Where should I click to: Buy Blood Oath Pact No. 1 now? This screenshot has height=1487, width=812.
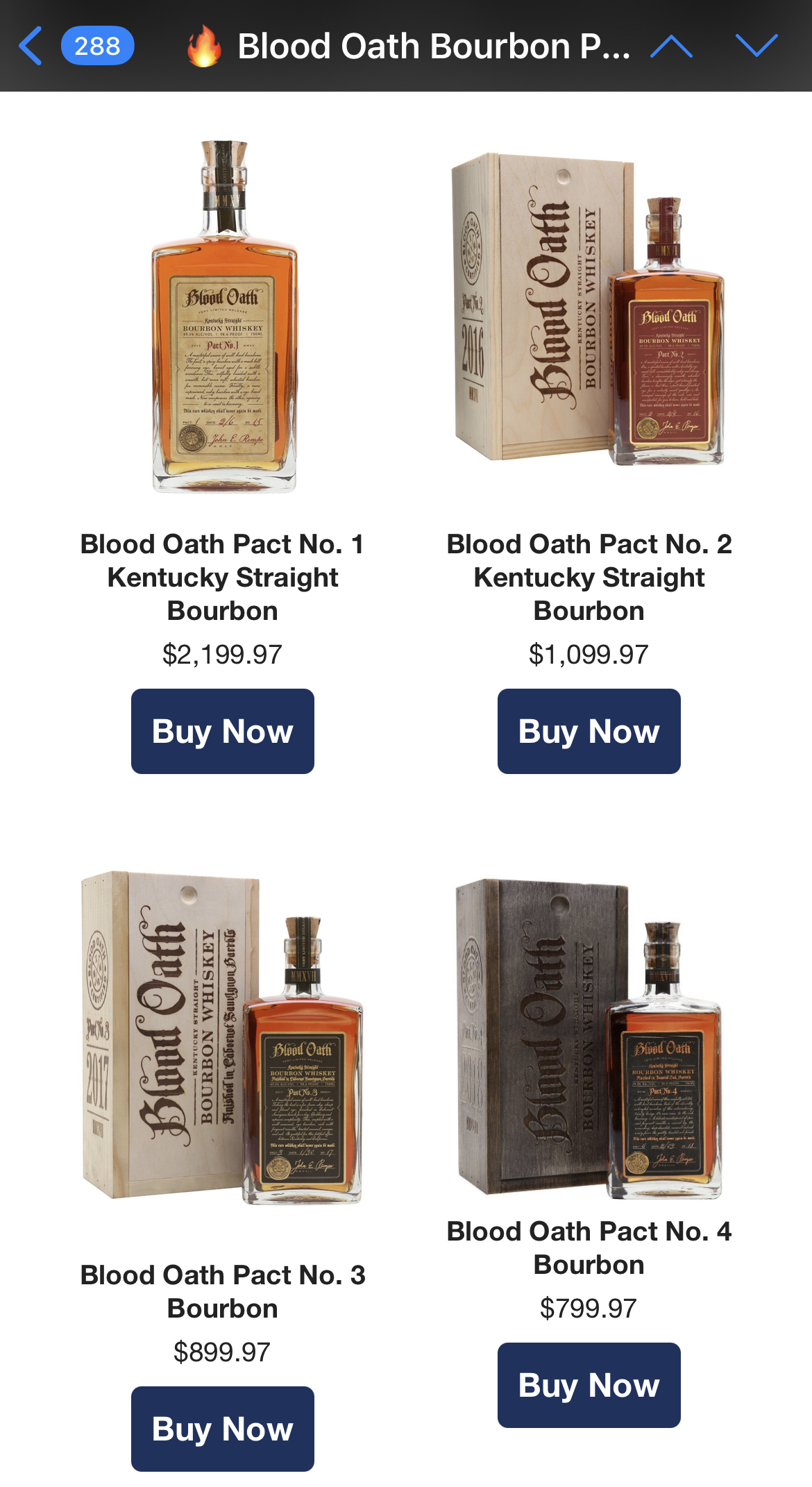click(x=223, y=731)
